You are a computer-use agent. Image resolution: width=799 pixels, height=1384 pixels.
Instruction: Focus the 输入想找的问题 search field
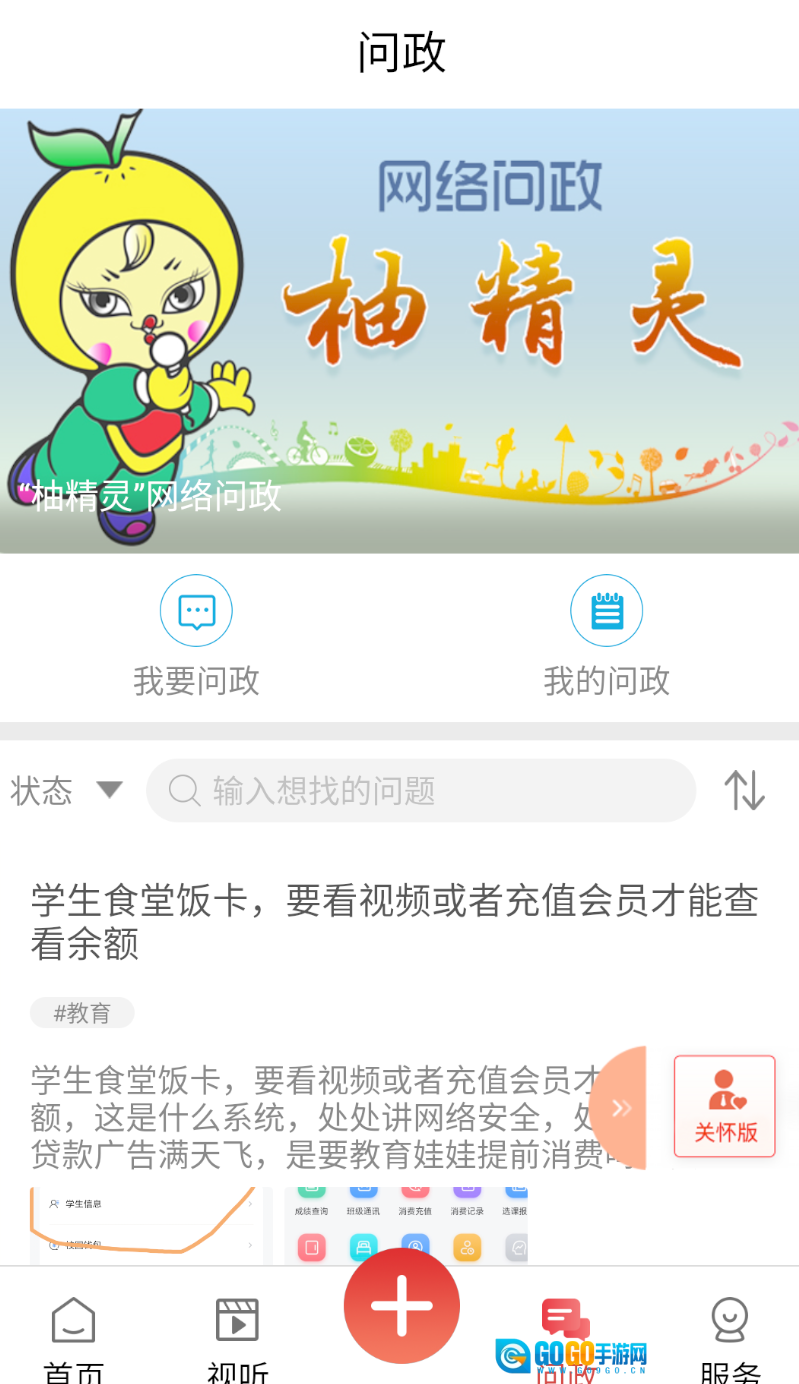point(420,791)
